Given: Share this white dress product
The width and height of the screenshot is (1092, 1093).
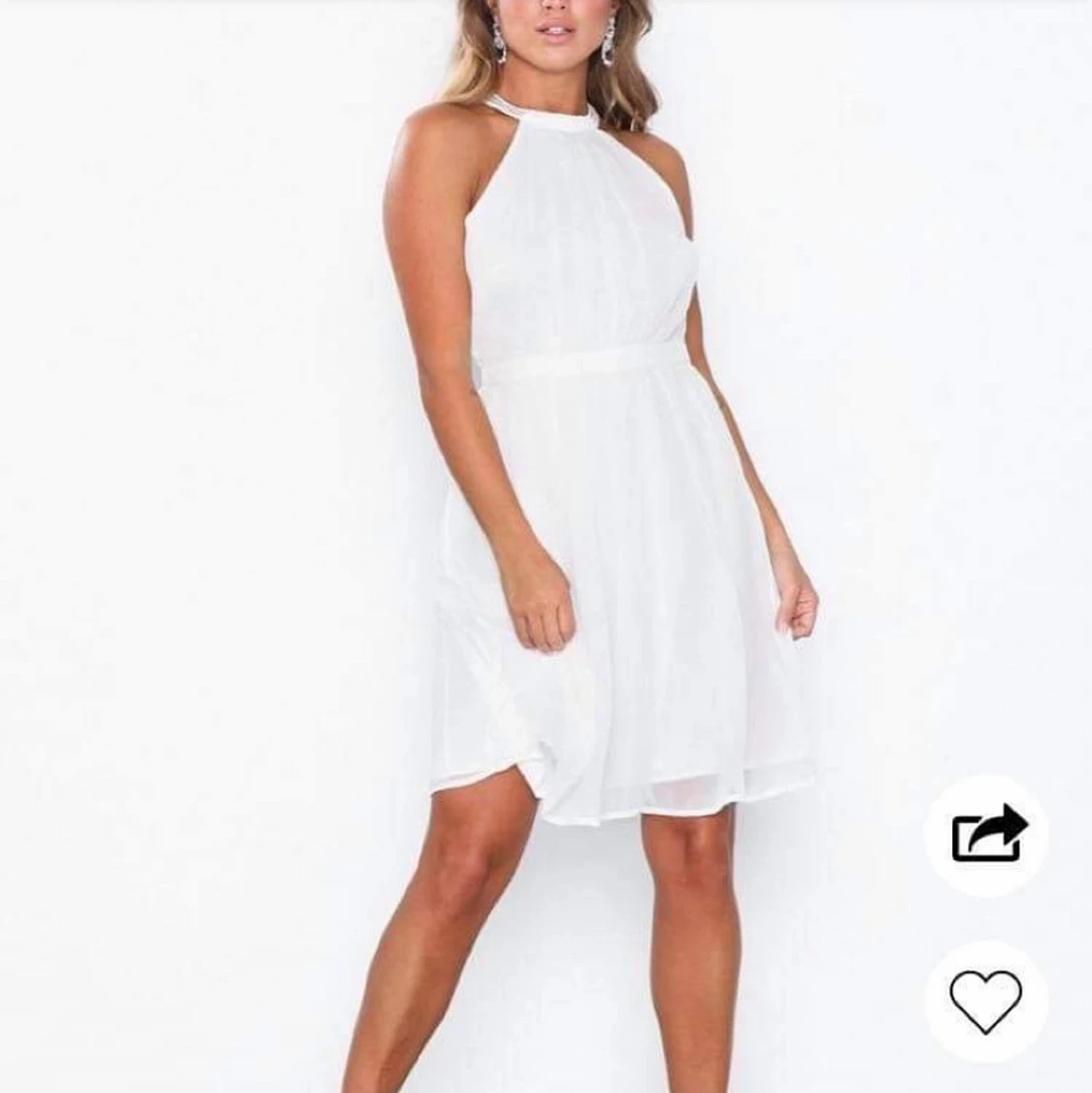Looking at the screenshot, I should (986, 835).
